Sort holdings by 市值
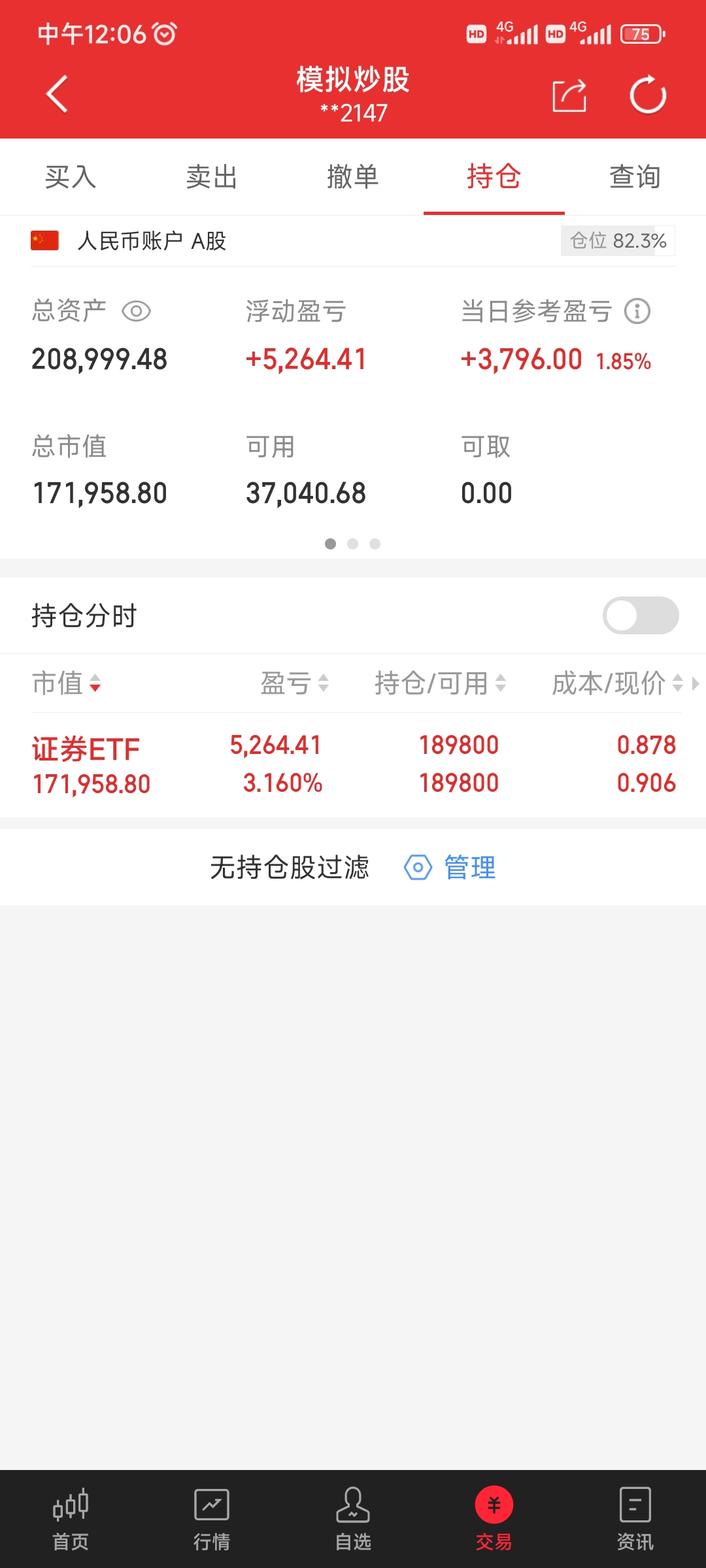 pos(67,683)
